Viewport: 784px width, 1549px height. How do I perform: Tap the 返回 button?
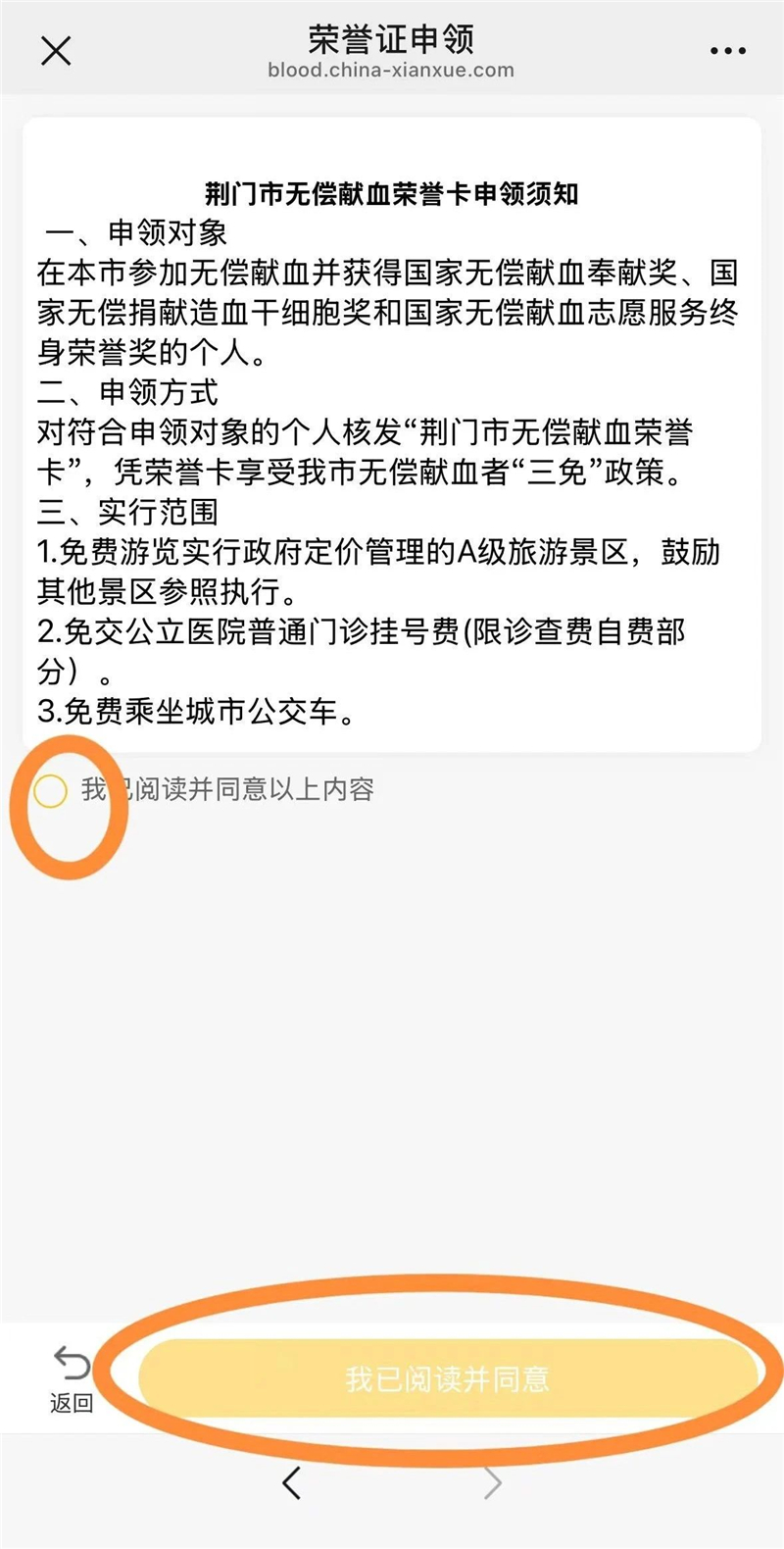(71, 1378)
